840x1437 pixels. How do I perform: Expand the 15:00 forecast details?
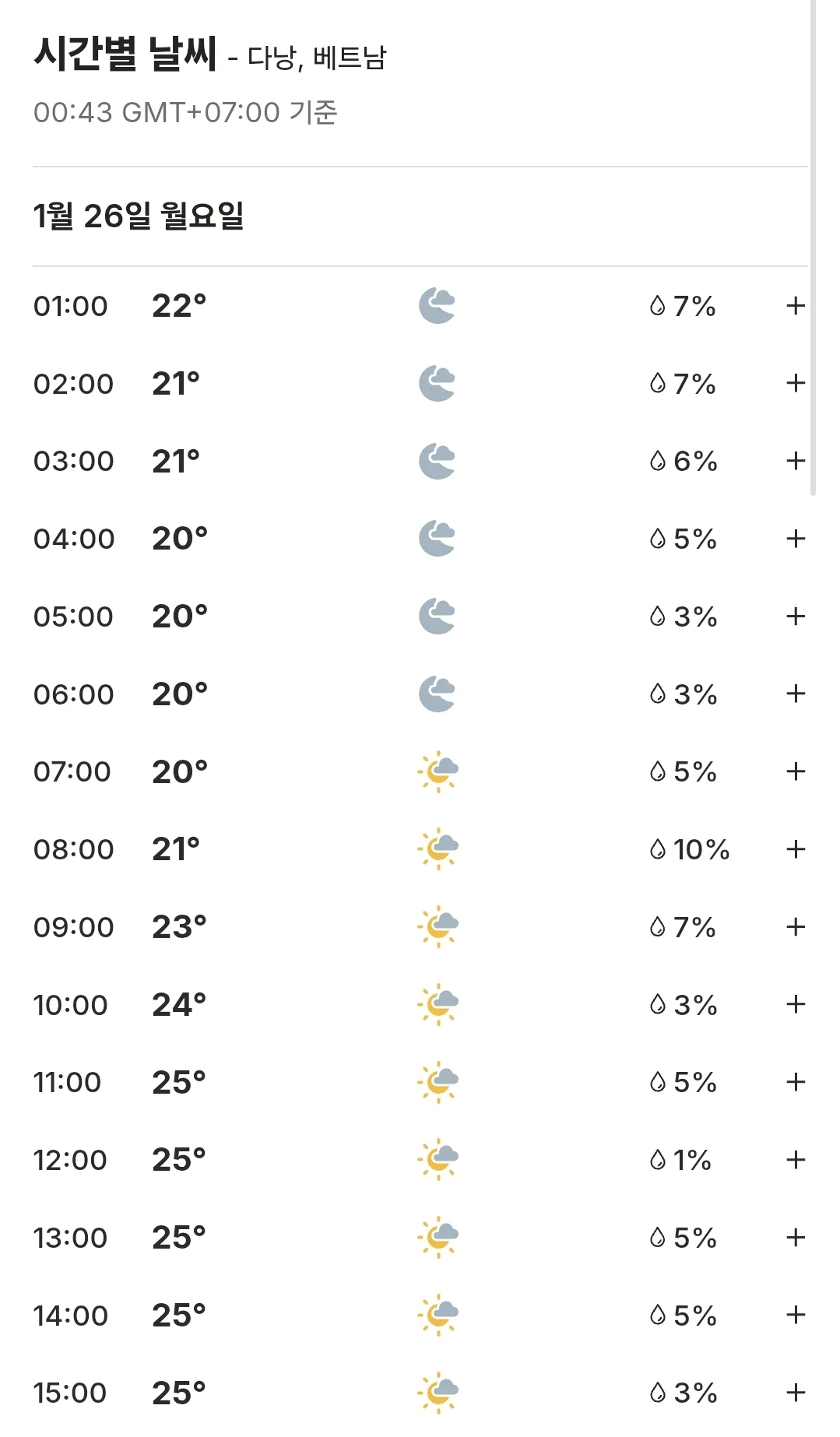tap(795, 1393)
